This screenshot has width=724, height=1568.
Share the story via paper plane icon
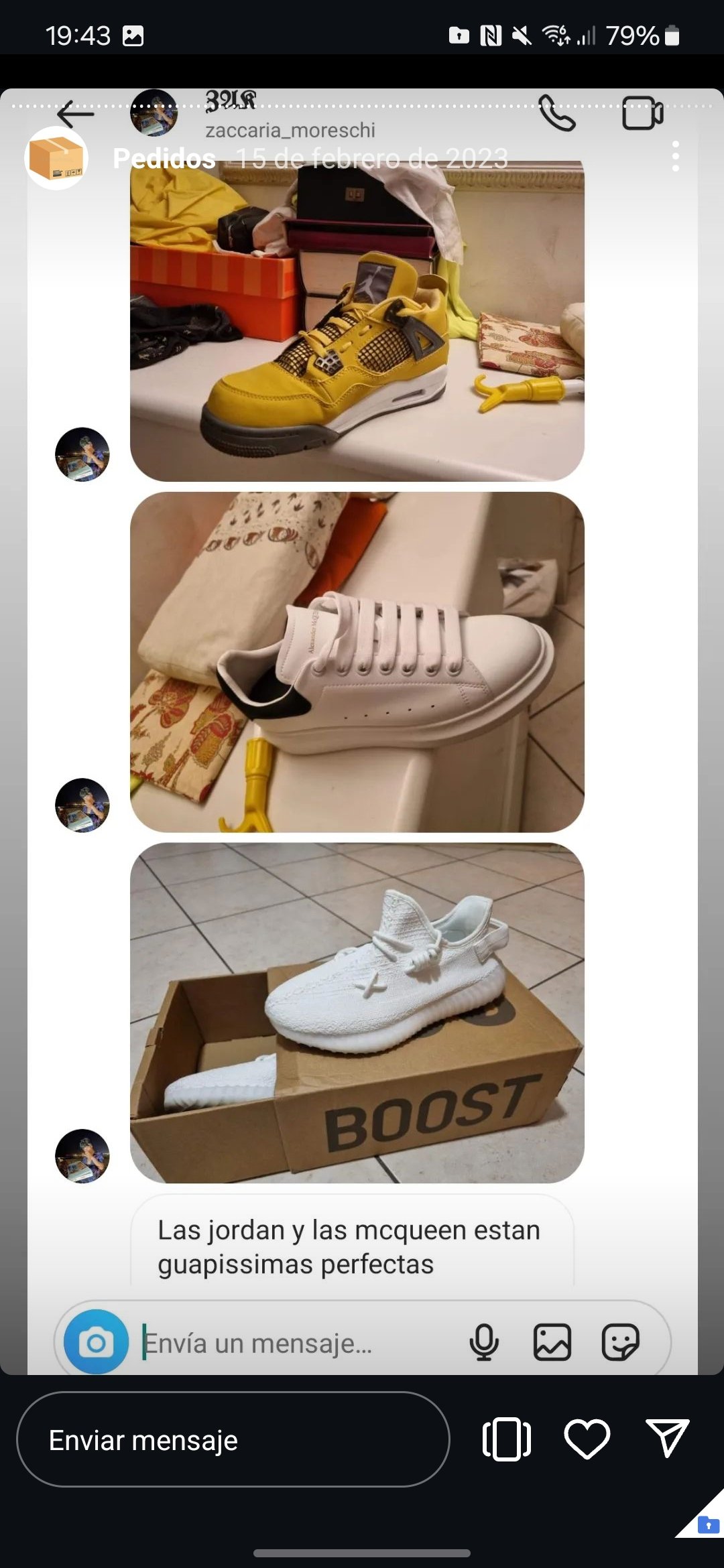click(x=667, y=1437)
